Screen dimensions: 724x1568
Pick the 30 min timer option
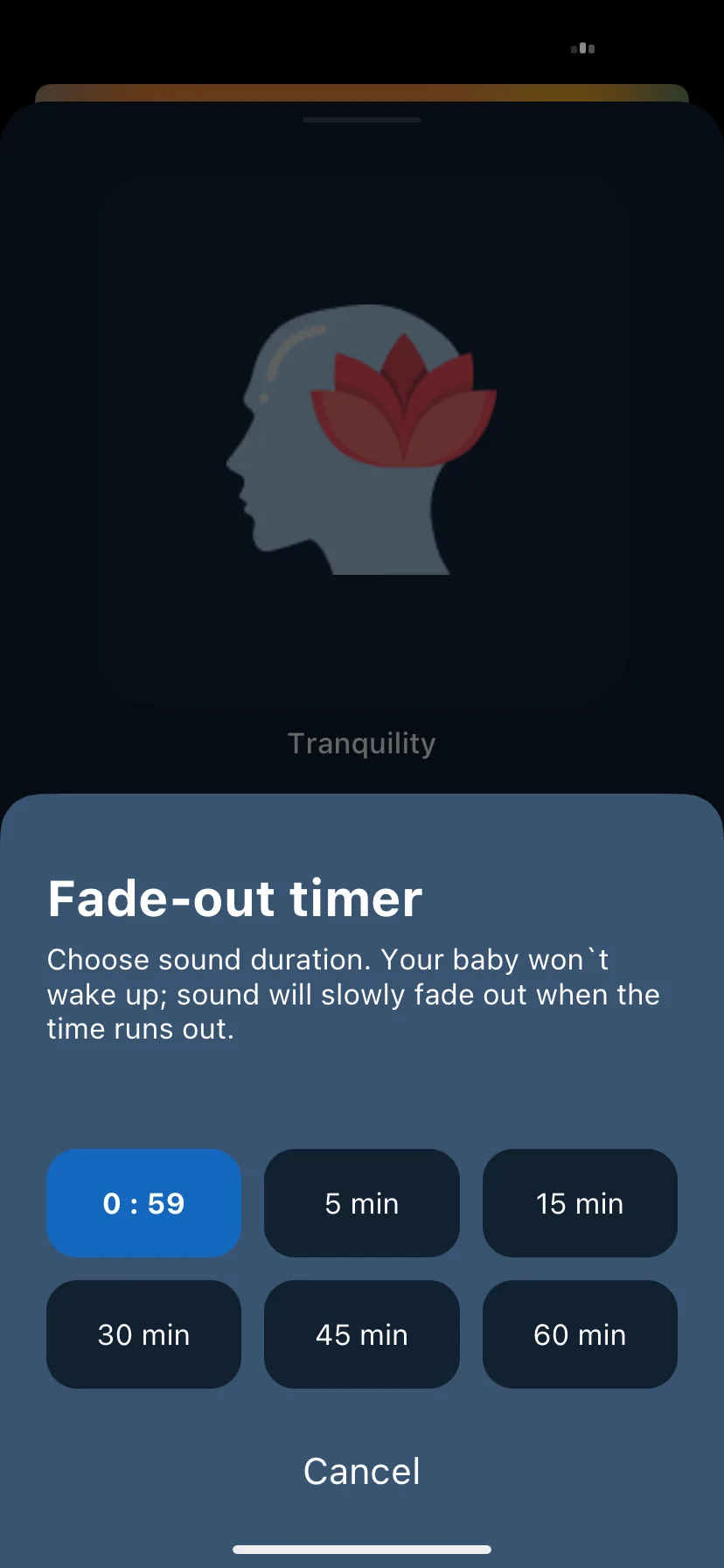tap(143, 1334)
